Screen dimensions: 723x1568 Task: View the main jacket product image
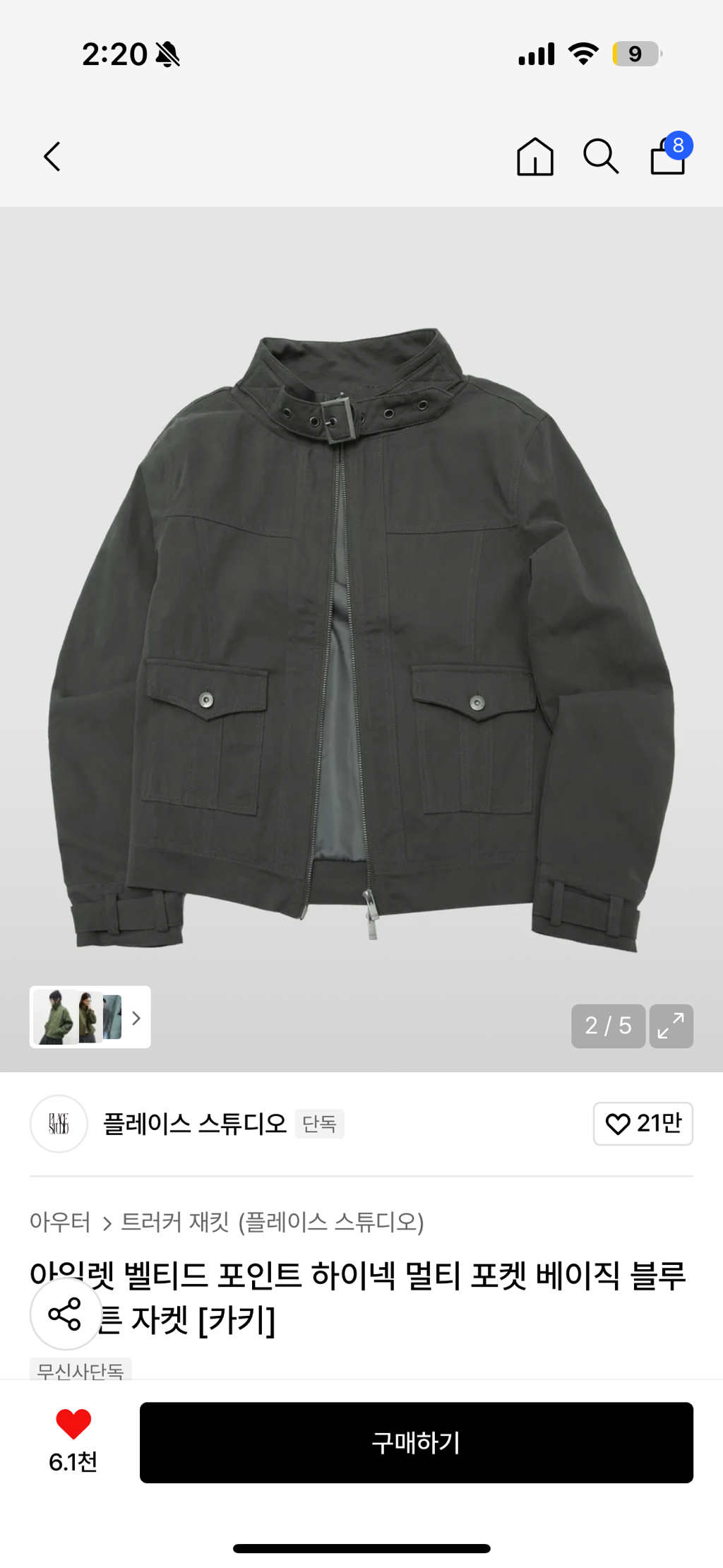(x=361, y=636)
